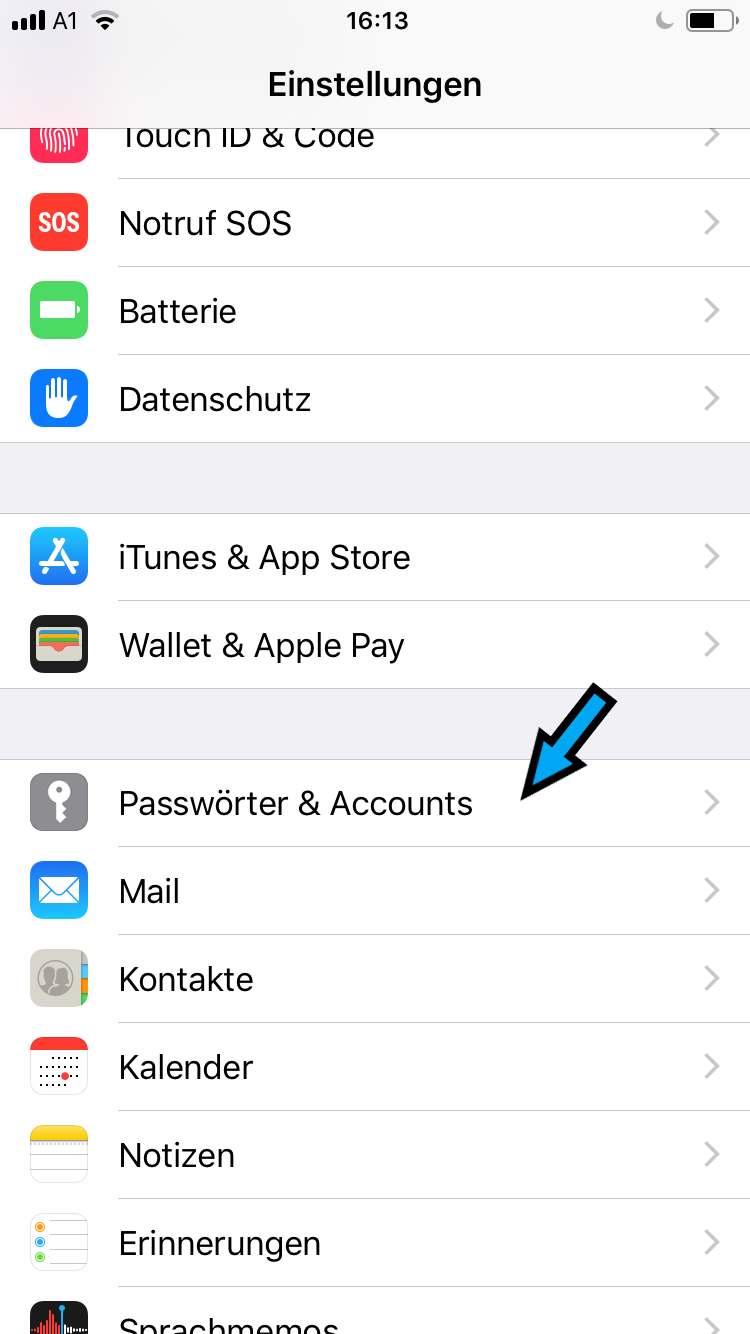Select Passwörter & Accounts
750x1334 pixels.
[375, 803]
